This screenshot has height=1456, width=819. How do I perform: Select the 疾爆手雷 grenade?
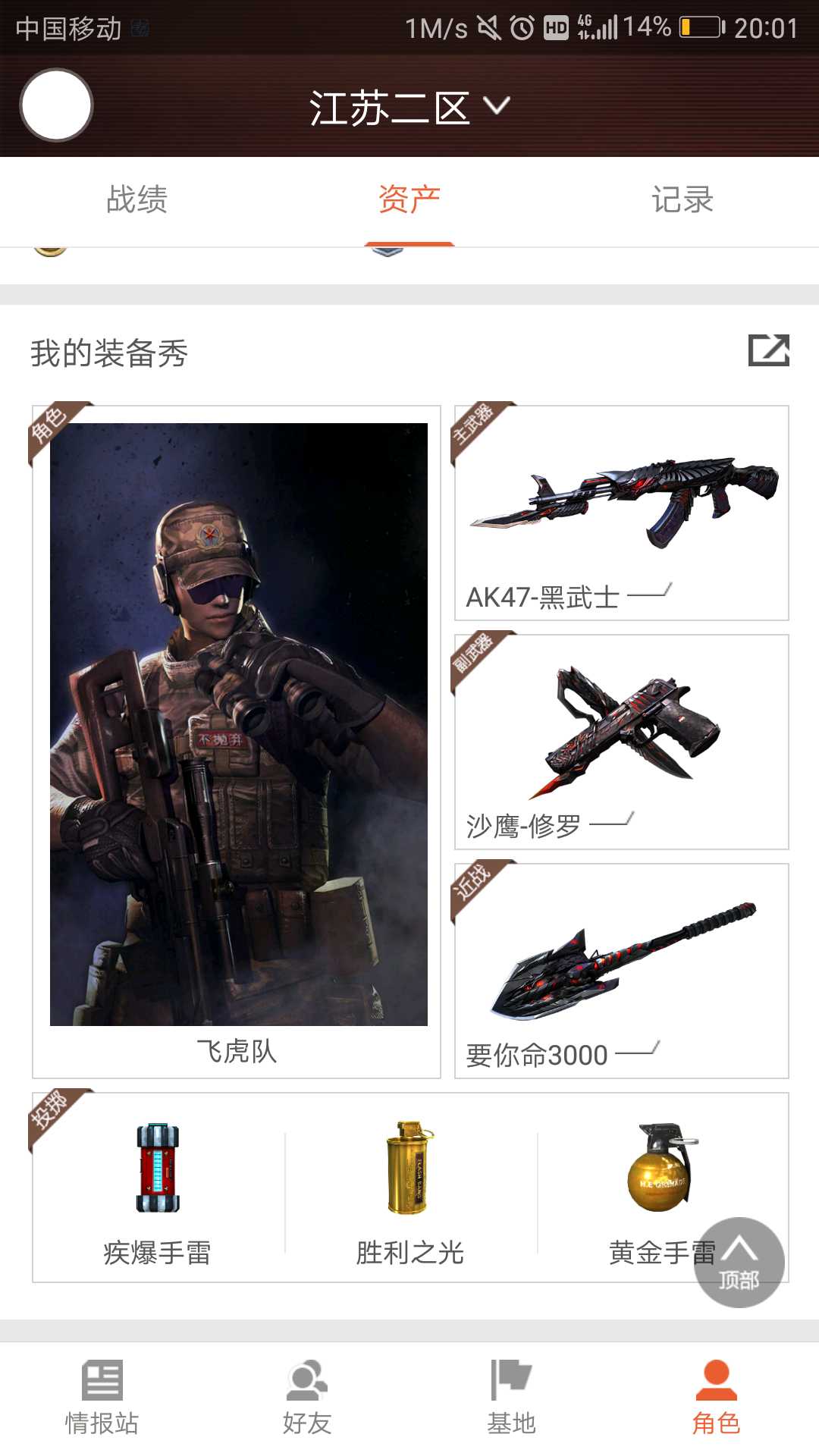(x=158, y=1188)
